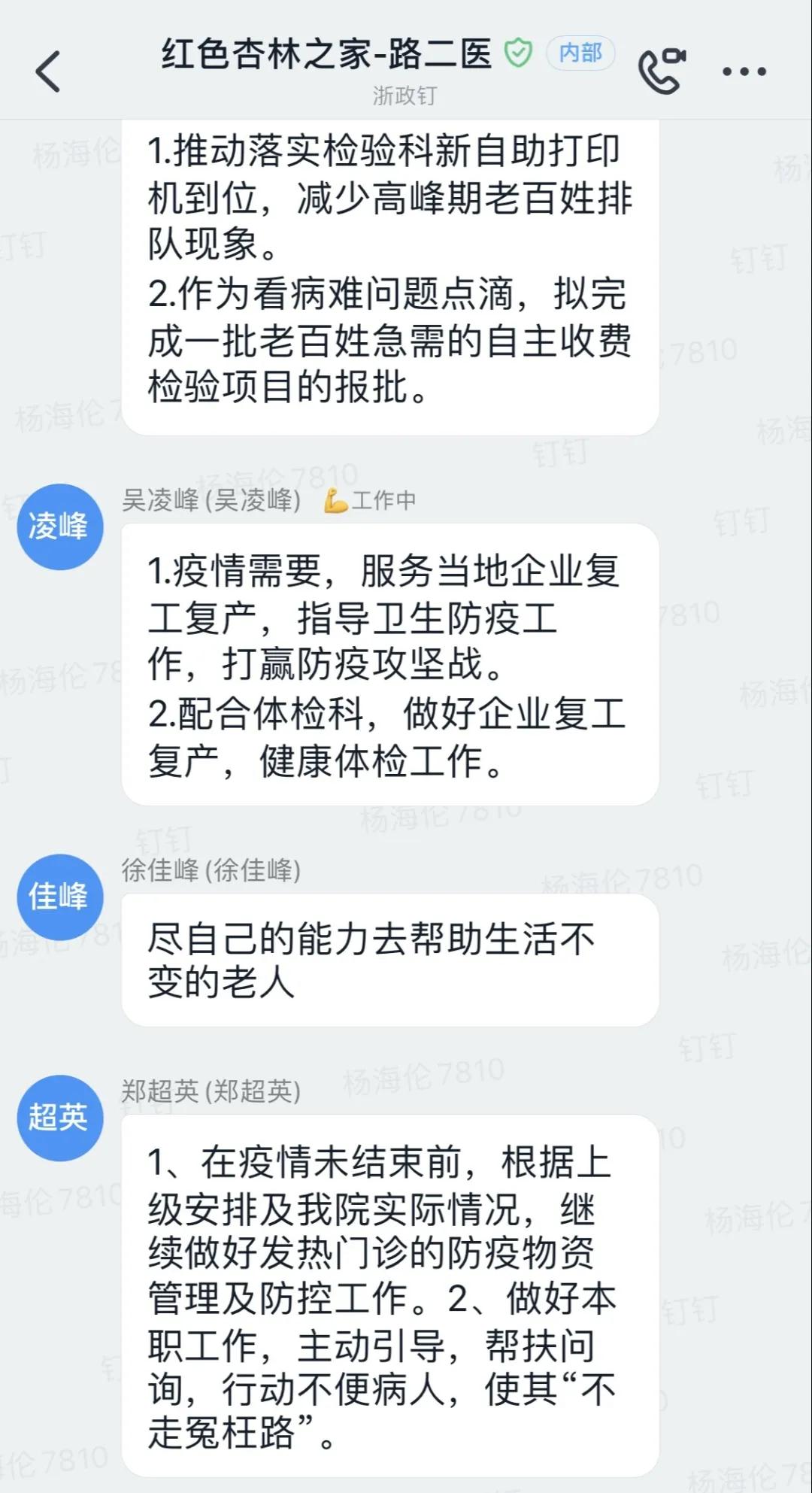Go back from the group chat

coord(48,71)
